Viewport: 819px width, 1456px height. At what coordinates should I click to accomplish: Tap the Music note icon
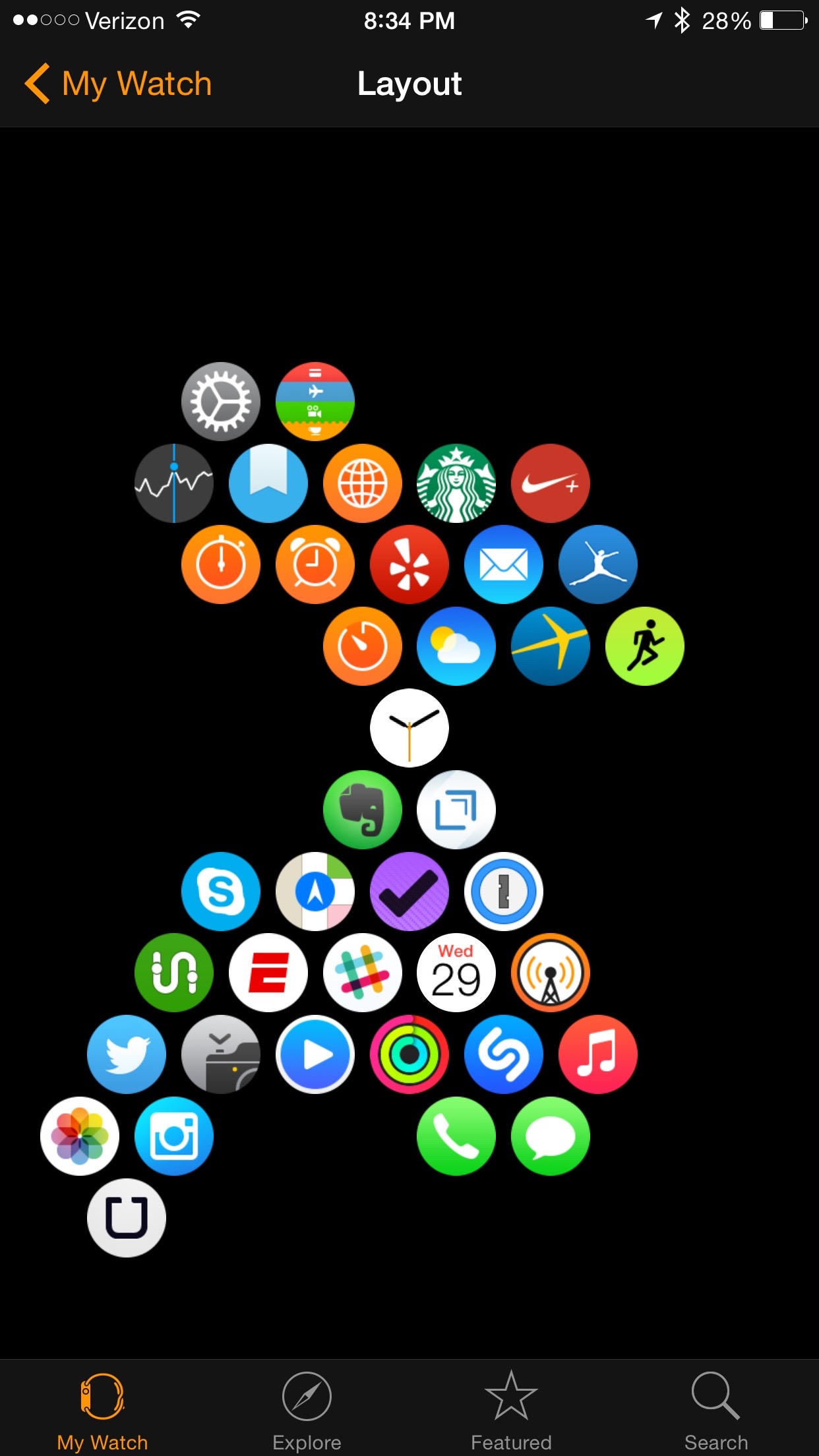[x=598, y=1054]
